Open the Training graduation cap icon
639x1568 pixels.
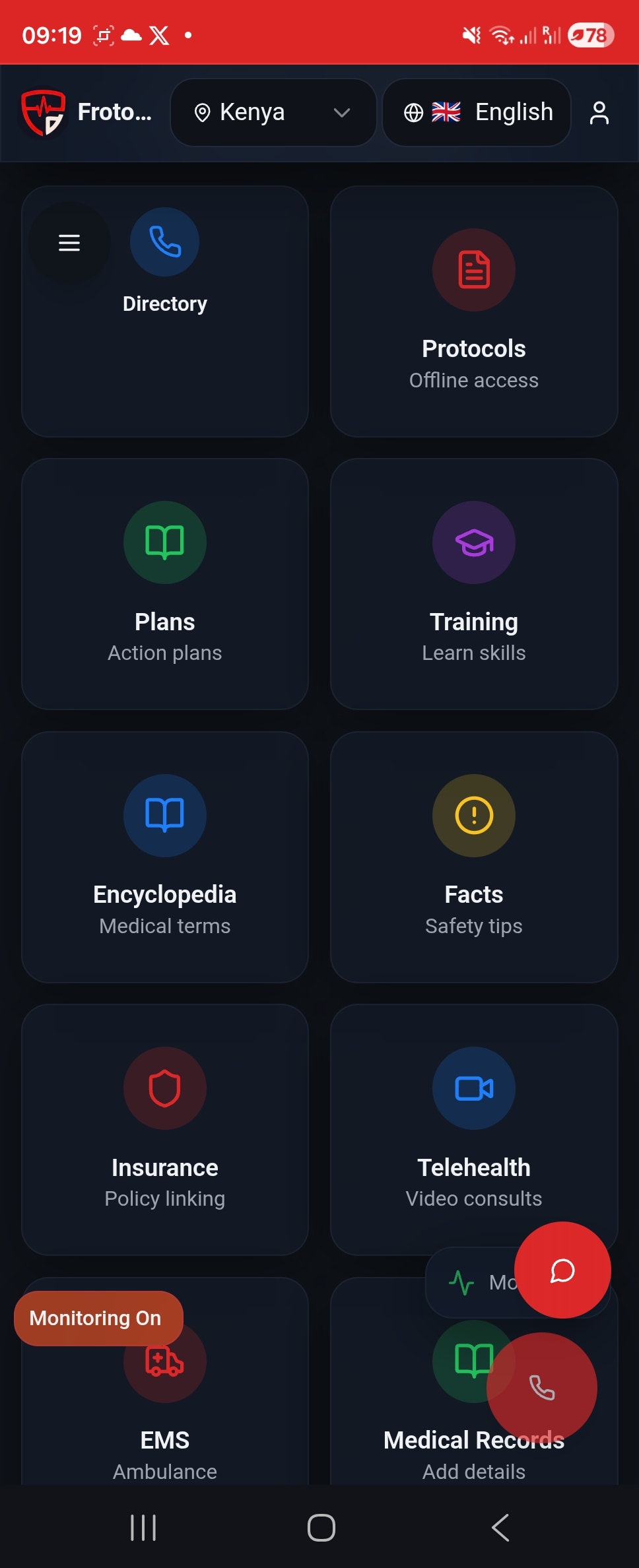click(473, 542)
